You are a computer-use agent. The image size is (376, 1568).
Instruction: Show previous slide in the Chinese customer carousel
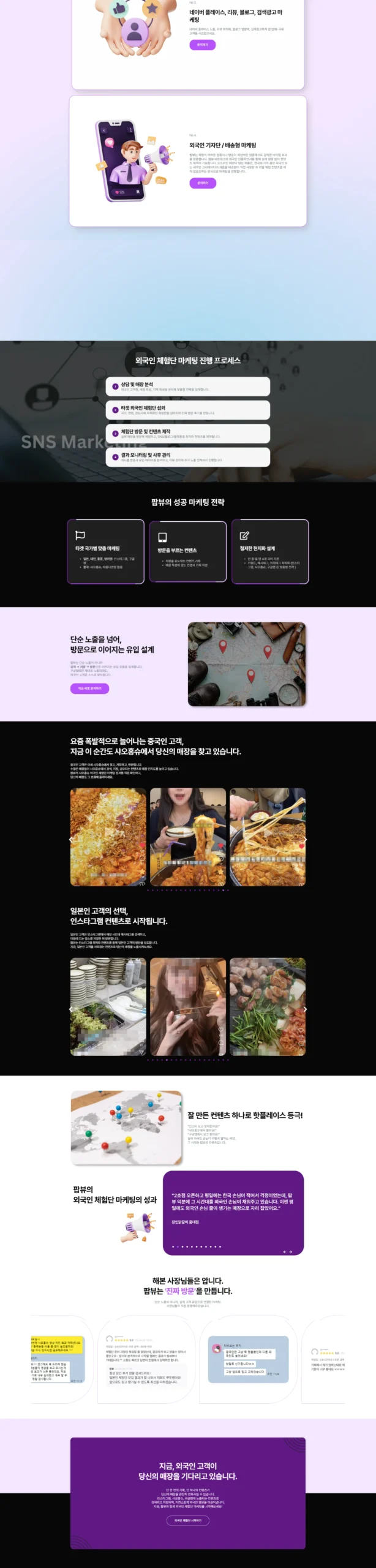(71, 840)
